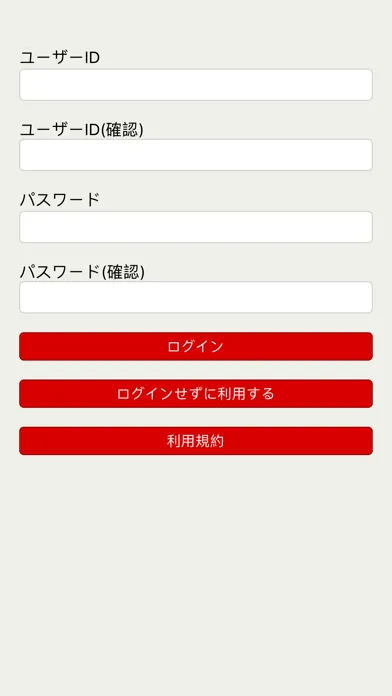The image size is (392, 696).
Task: Tap the ユーザーID input field
Action: (x=196, y=85)
